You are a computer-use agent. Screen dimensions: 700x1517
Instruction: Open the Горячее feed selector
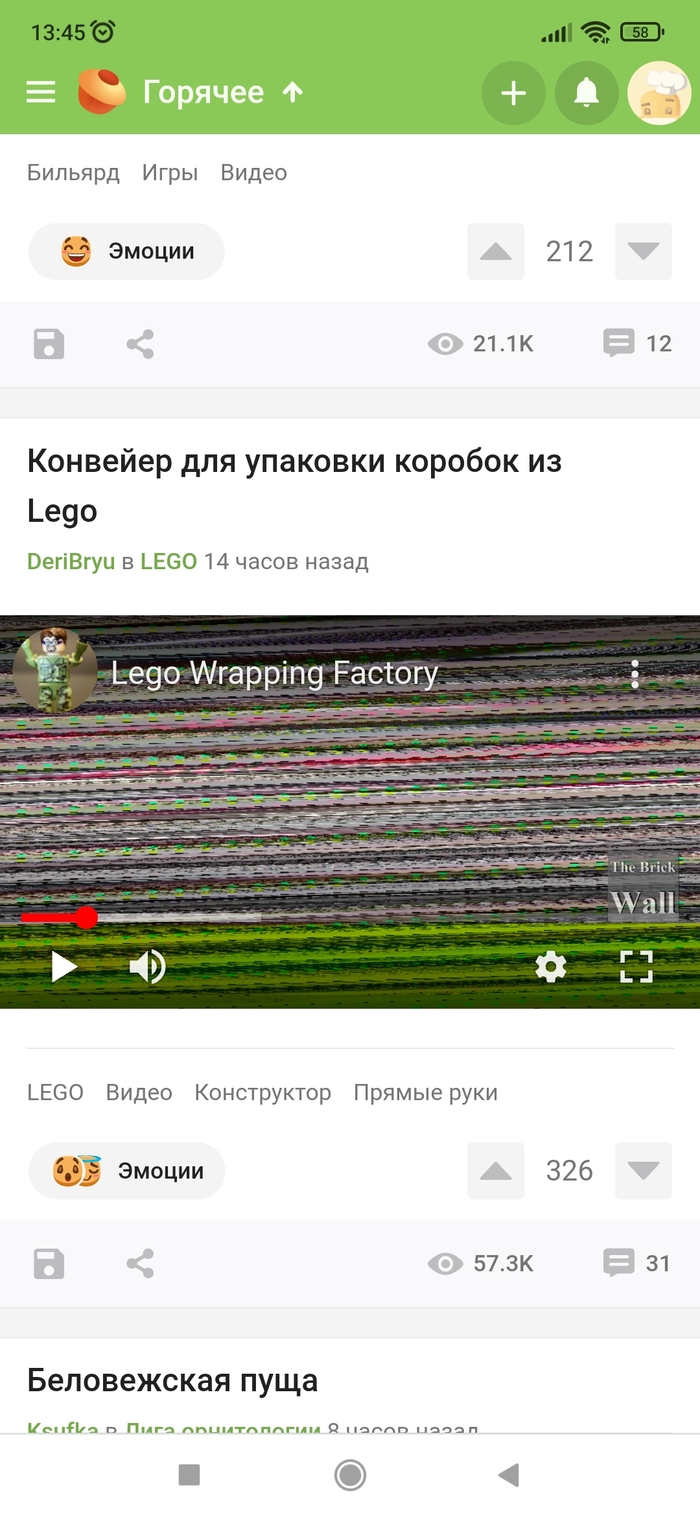[x=203, y=93]
